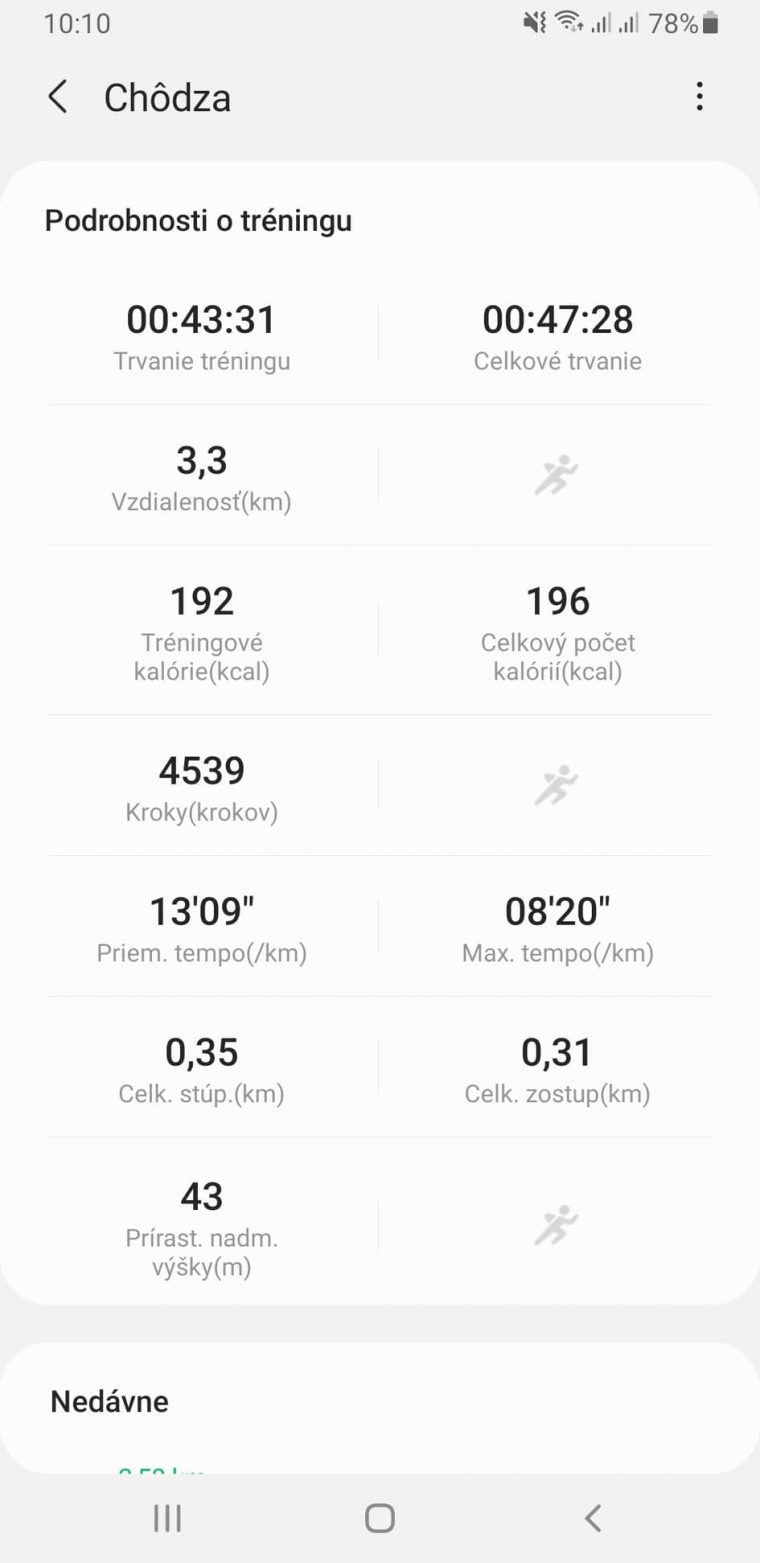Tap the system back button
The image size is (760, 1563).
(x=593, y=1518)
